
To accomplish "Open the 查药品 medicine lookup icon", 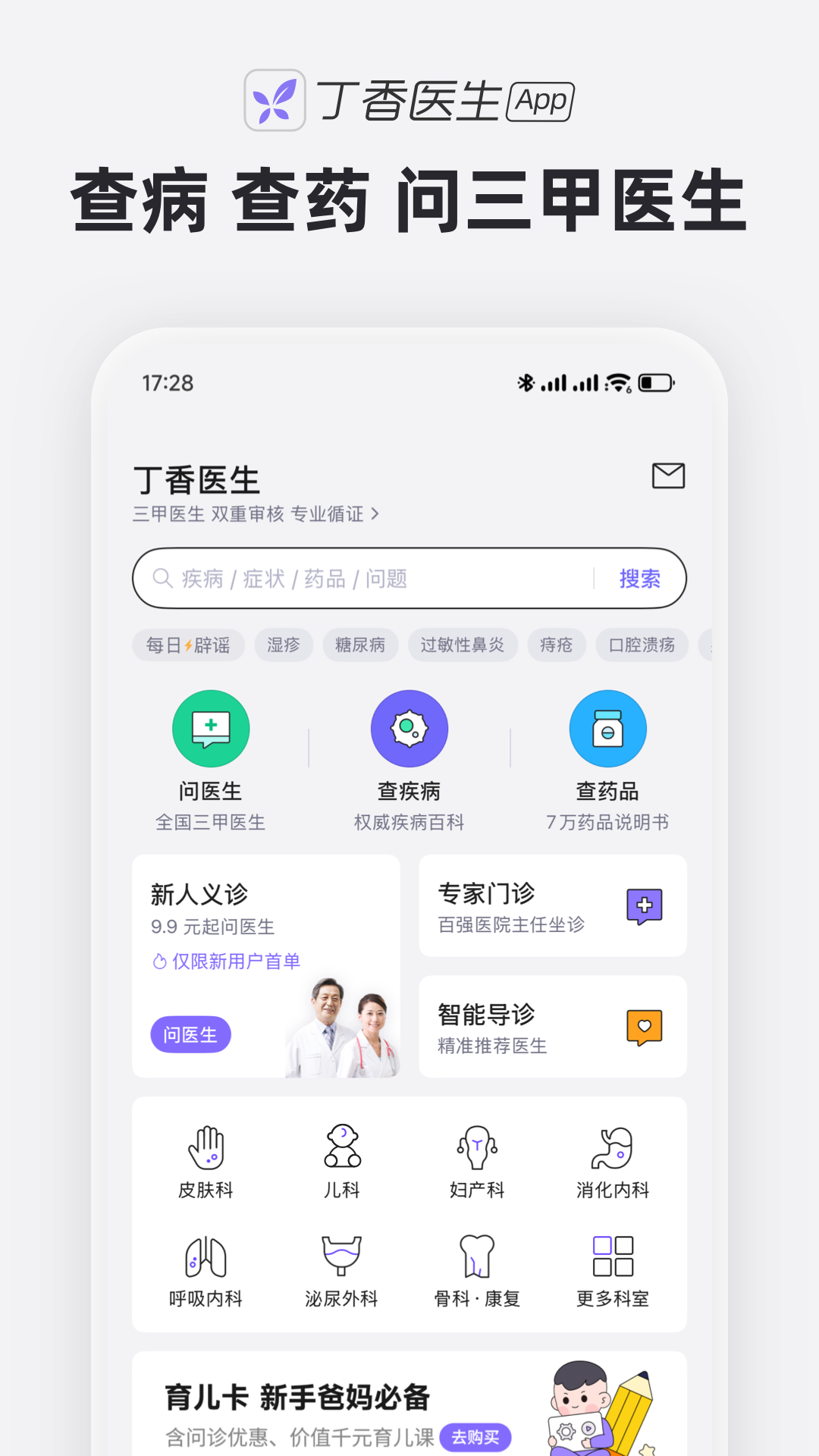I will click(x=608, y=728).
